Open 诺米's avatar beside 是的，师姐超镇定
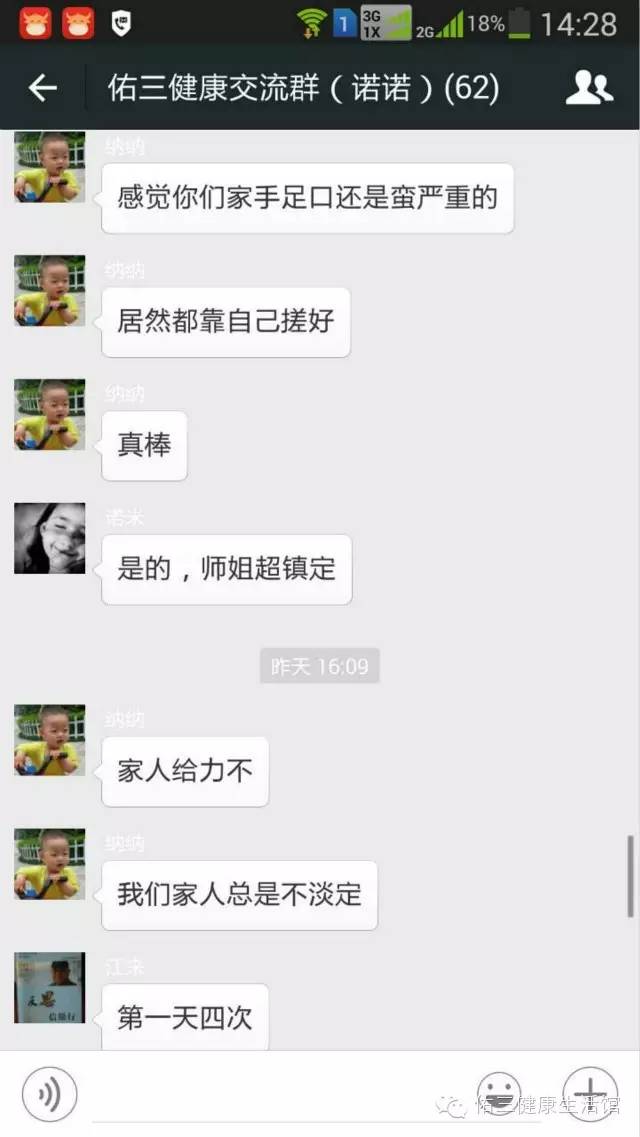This screenshot has width=640, height=1137. click(49, 538)
